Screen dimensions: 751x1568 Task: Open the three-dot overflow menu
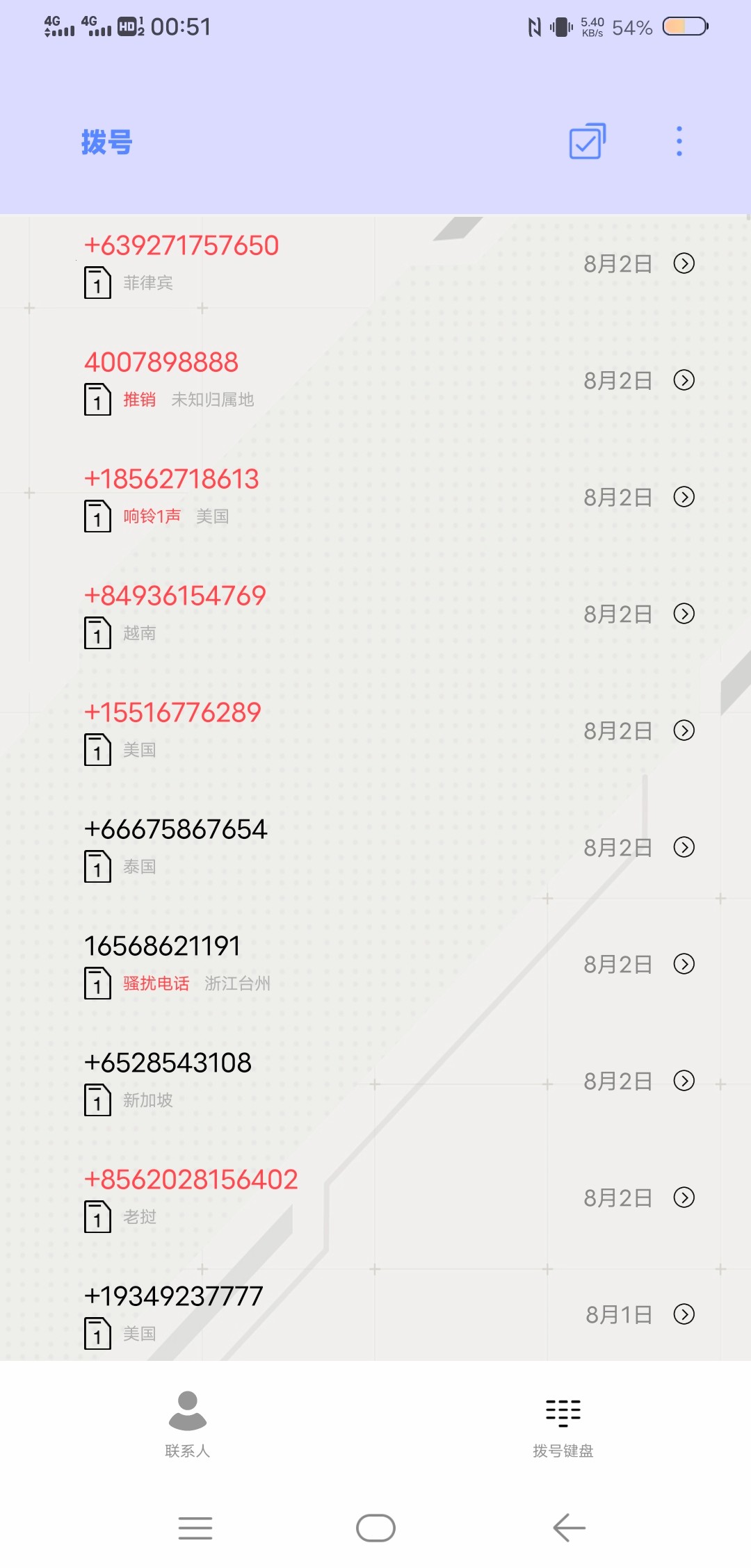click(x=679, y=142)
